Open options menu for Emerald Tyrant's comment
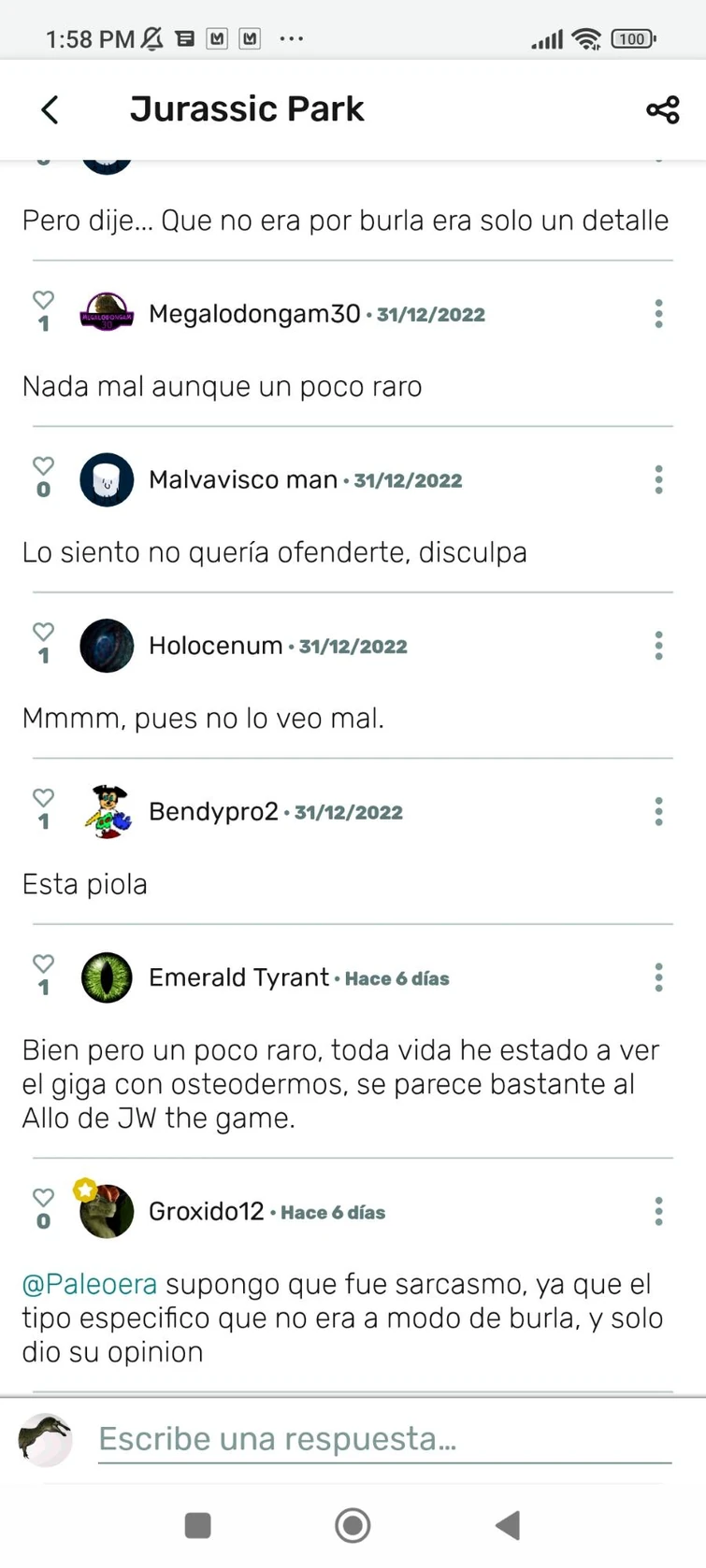The height and width of the screenshot is (1568, 706). click(x=658, y=977)
